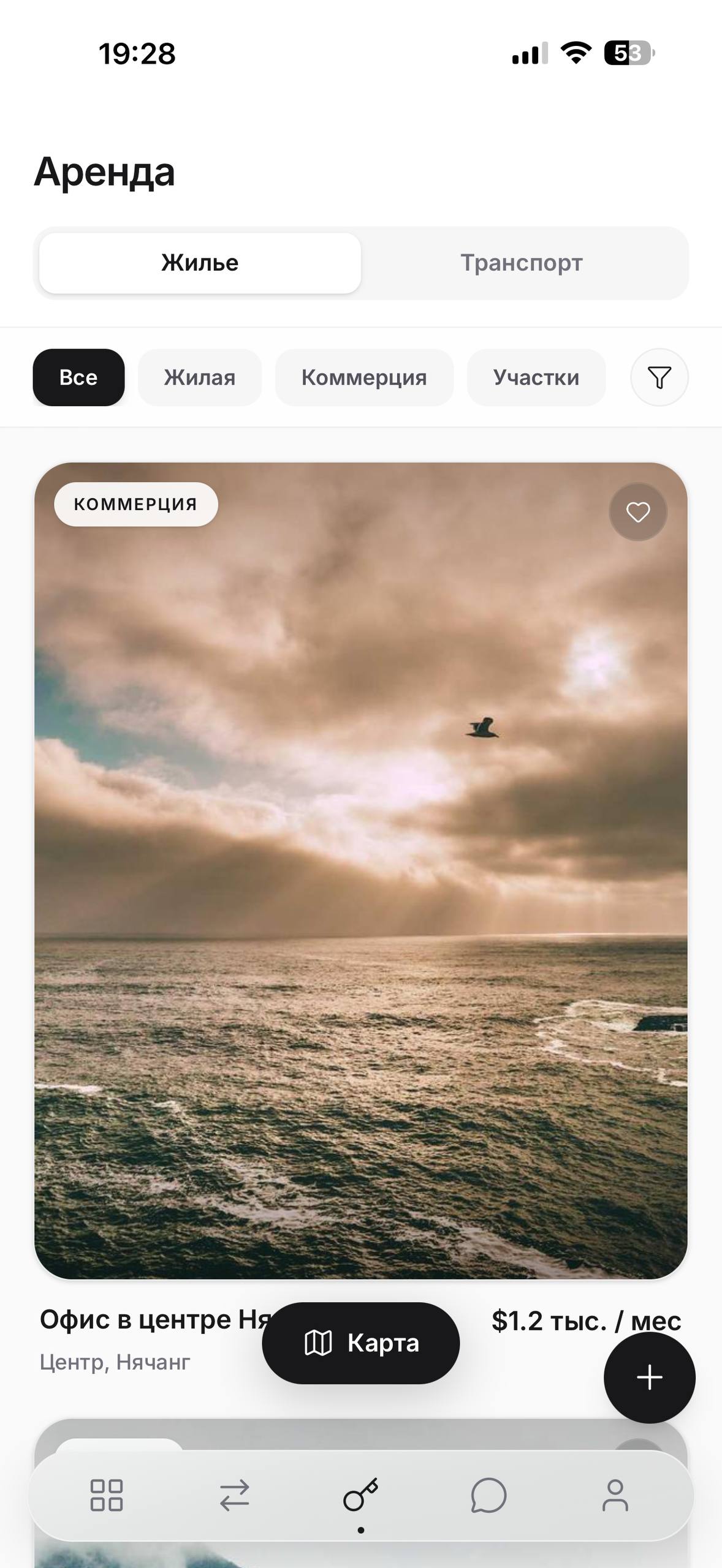
Task: Add the office listing to favorites
Action: tap(637, 512)
